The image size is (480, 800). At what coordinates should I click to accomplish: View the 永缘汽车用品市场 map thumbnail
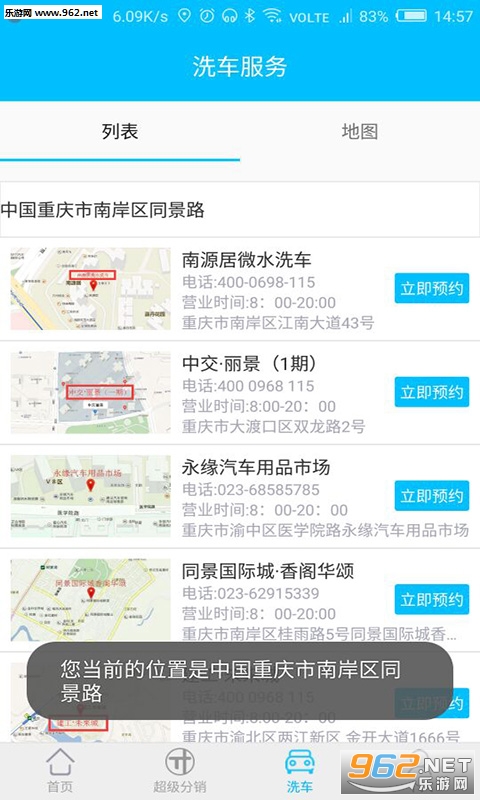(91, 496)
